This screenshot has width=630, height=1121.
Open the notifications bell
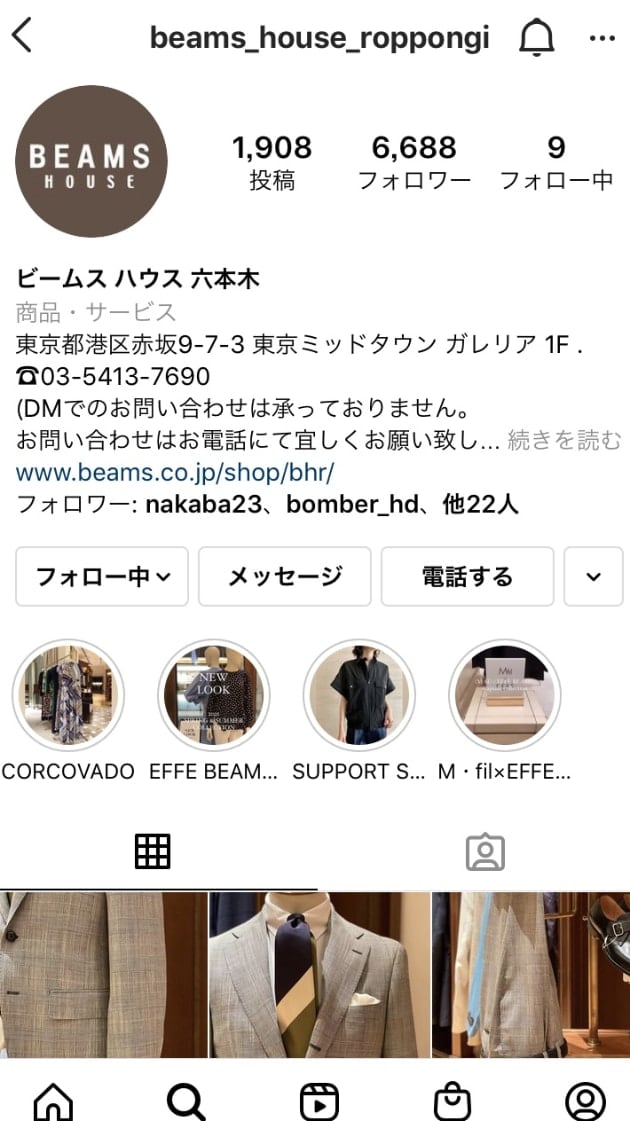point(537,38)
